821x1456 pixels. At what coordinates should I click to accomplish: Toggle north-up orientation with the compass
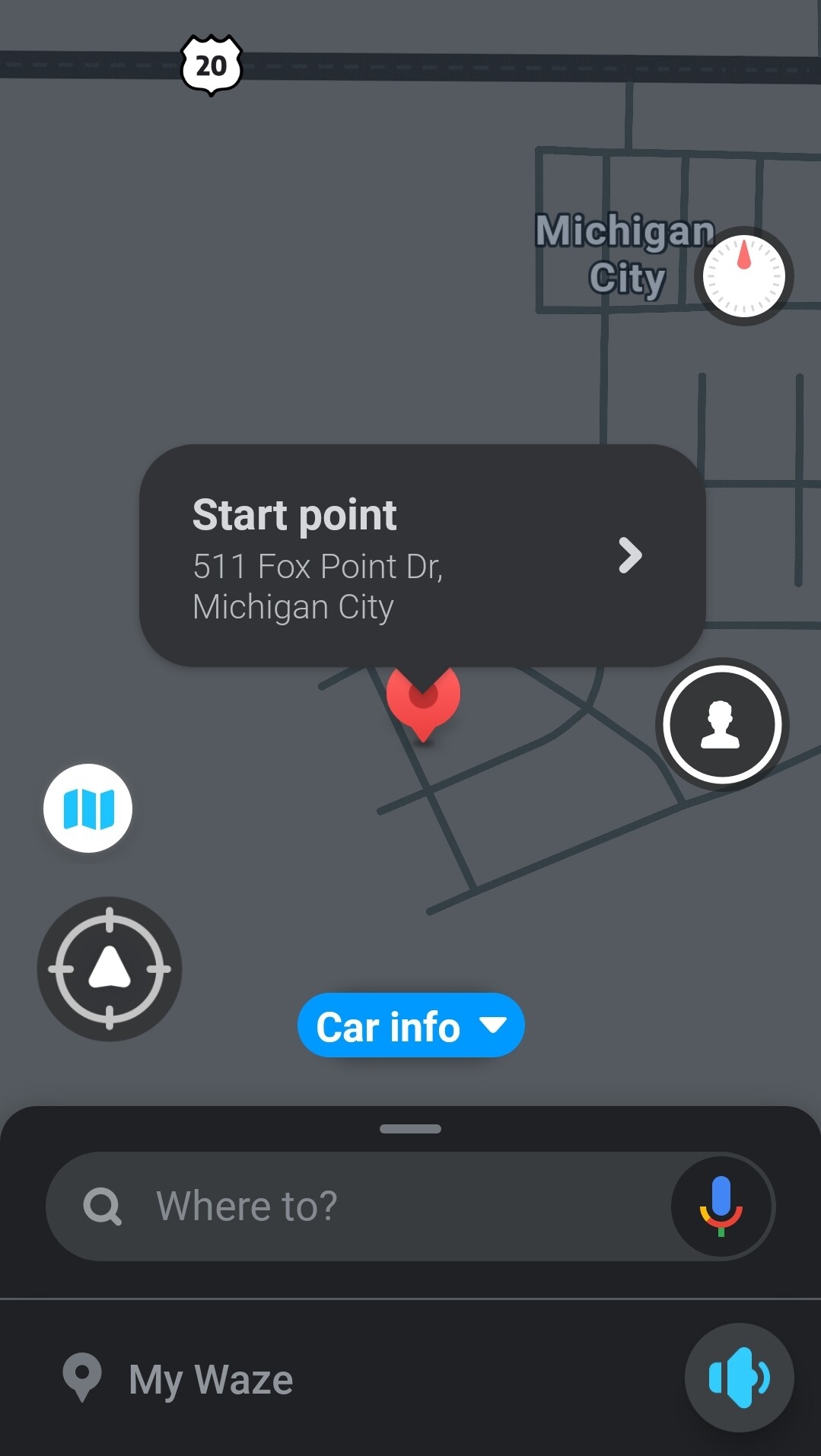[x=109, y=968]
